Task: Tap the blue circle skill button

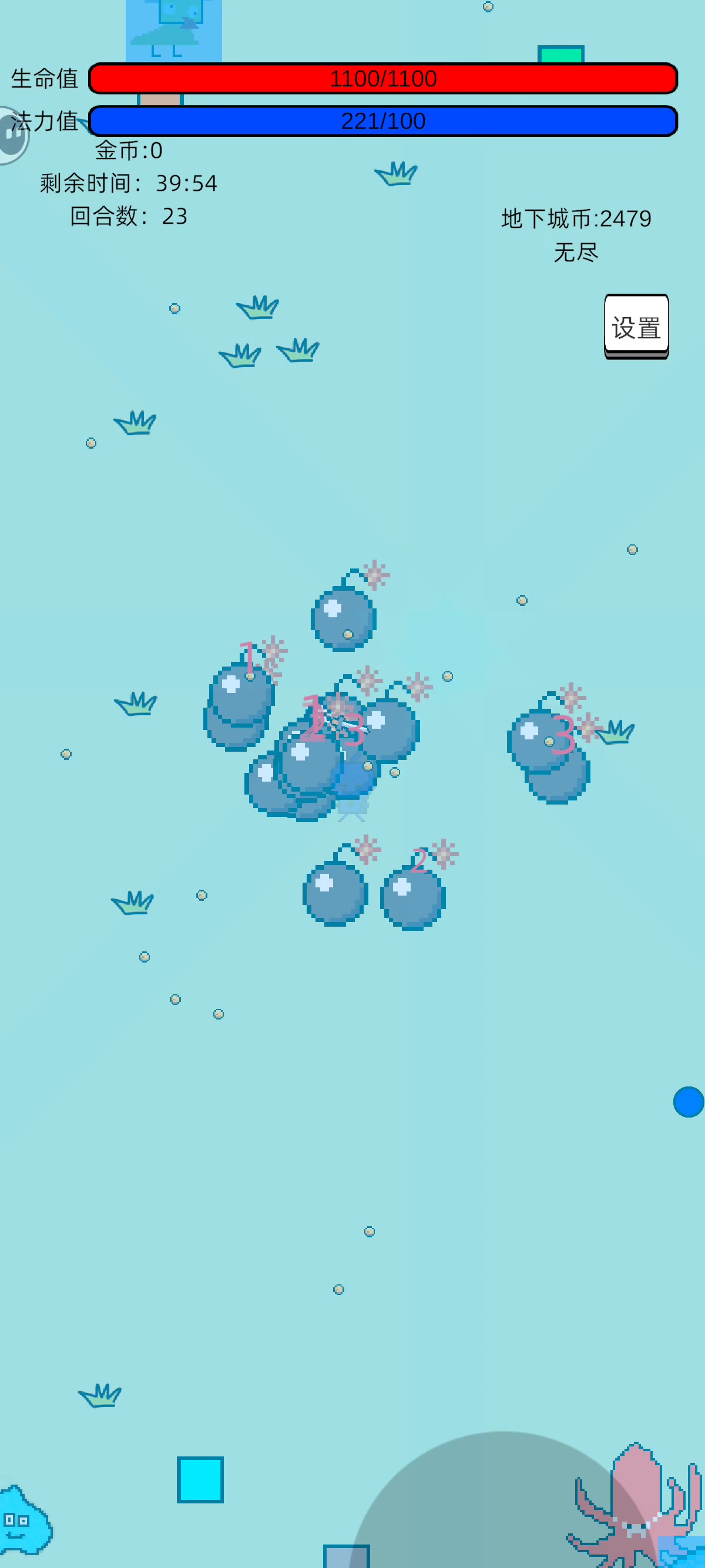Action: (x=689, y=1102)
